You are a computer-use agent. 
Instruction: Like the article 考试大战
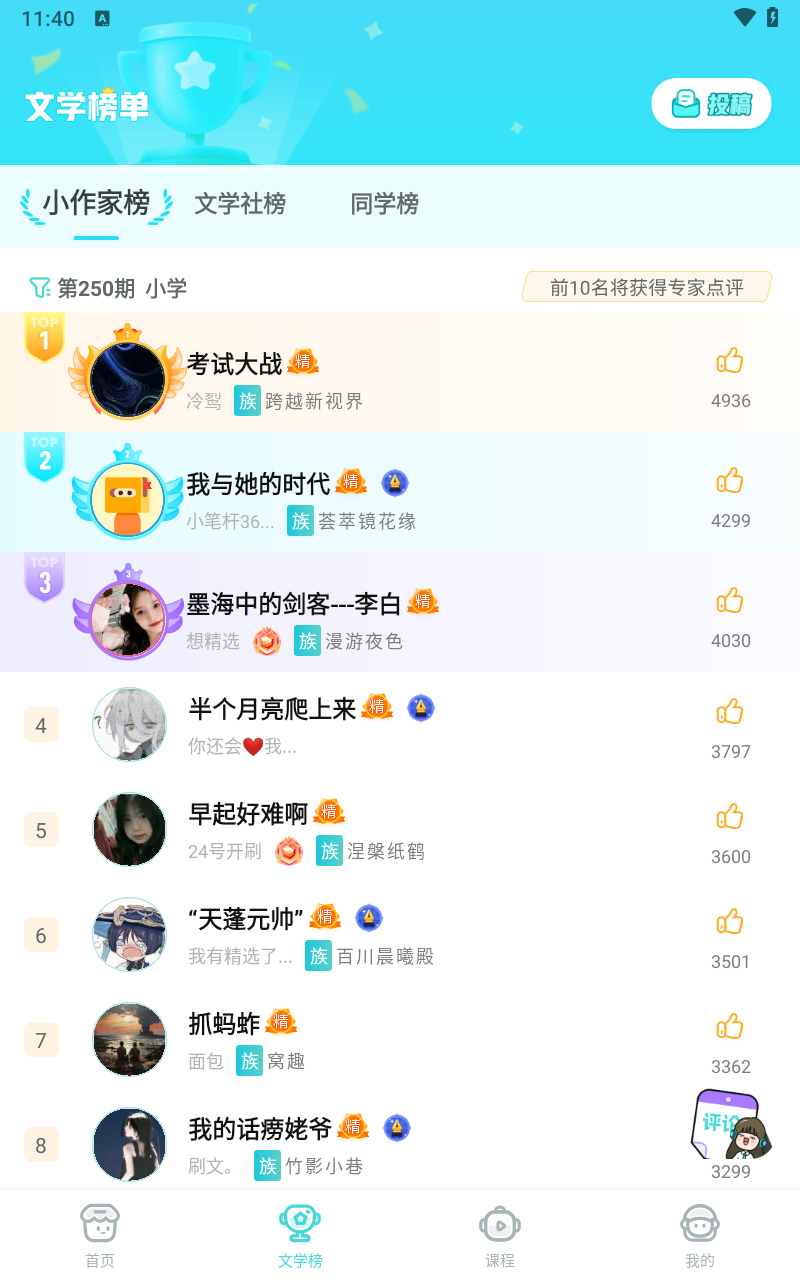(730, 362)
